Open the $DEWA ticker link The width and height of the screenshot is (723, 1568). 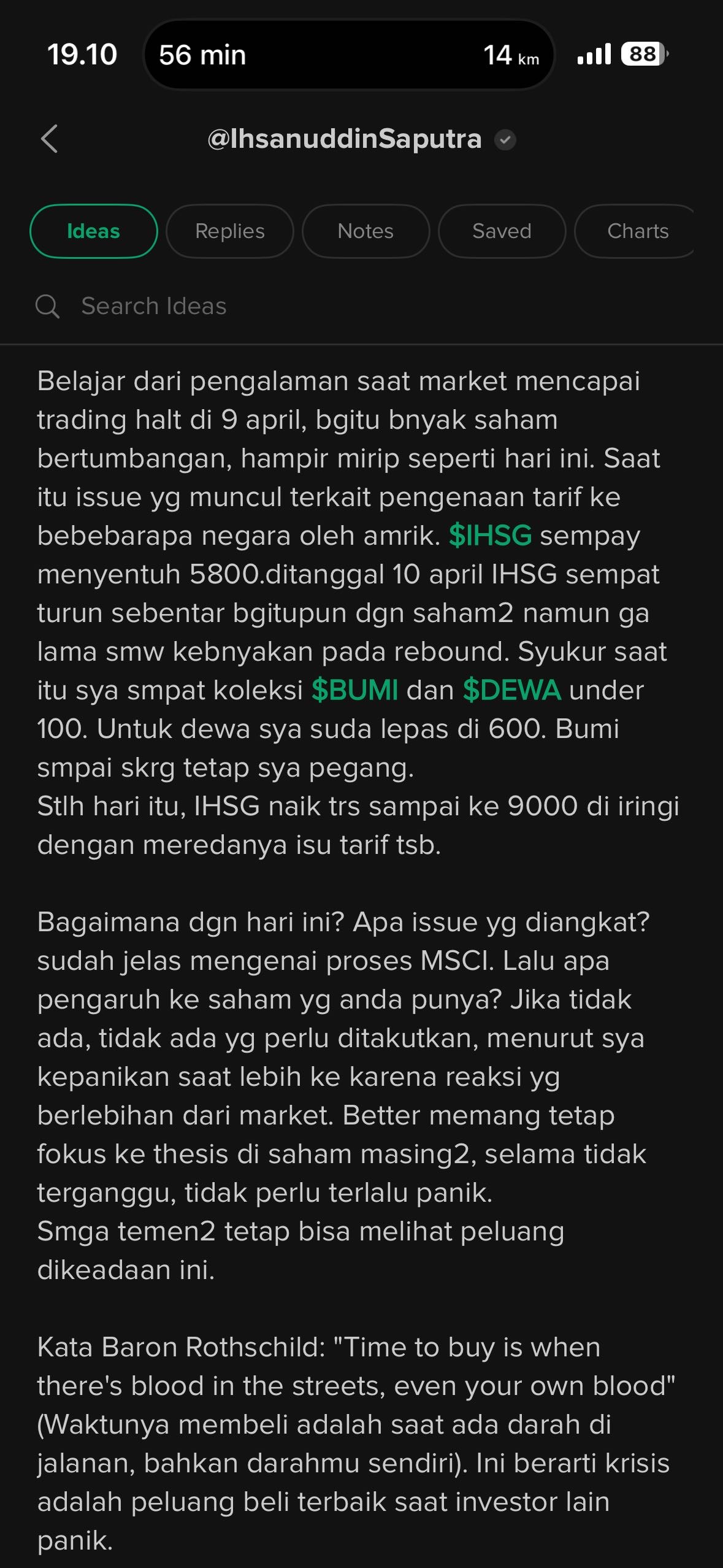(511, 690)
